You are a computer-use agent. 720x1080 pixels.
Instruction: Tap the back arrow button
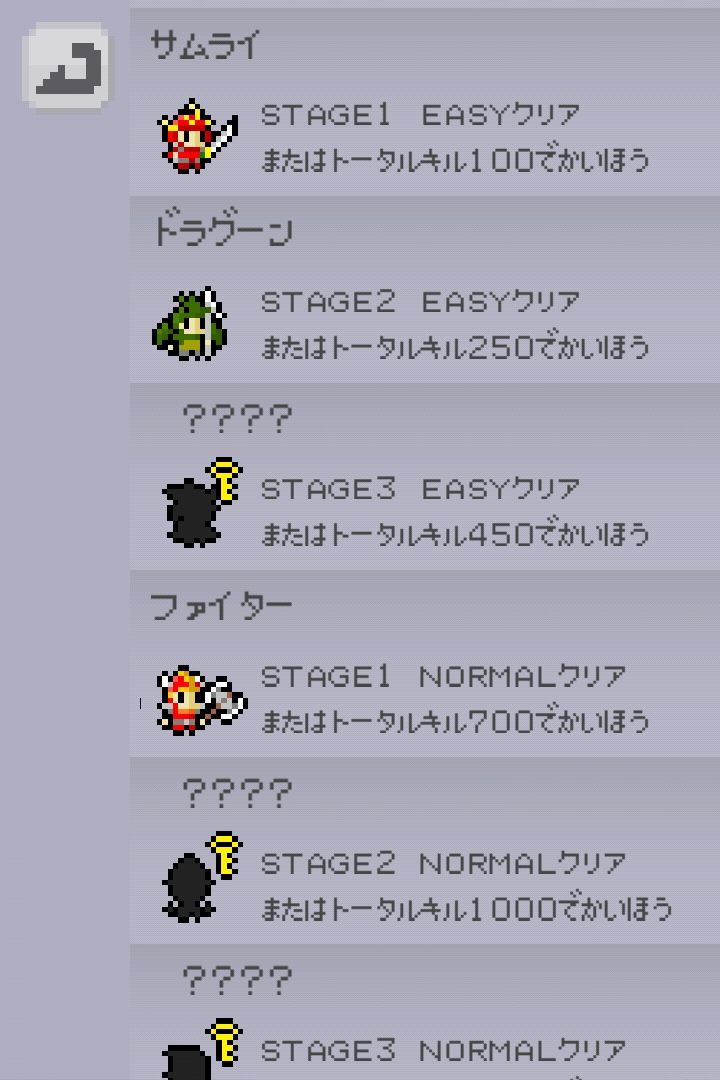pyautogui.click(x=67, y=68)
